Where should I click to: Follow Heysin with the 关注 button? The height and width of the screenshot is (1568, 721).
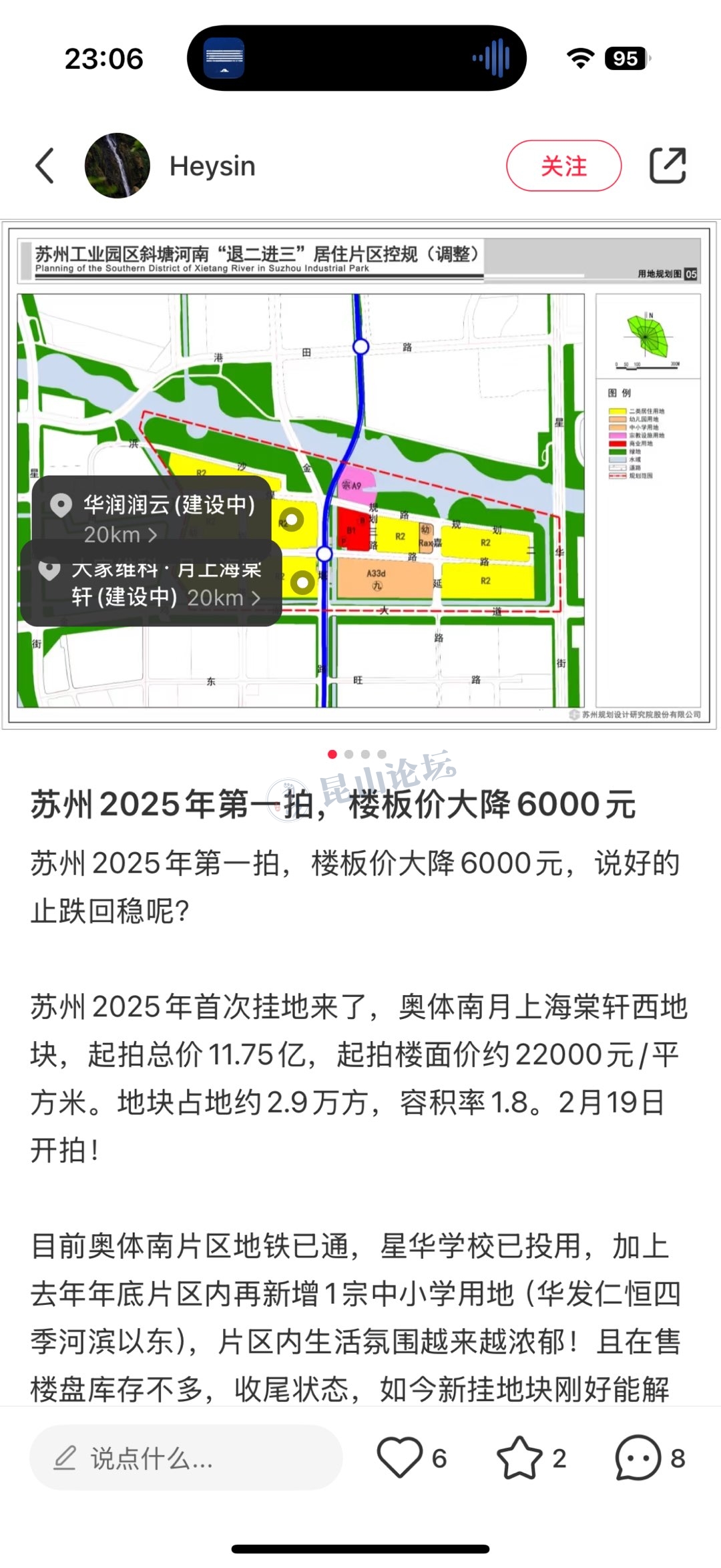click(563, 166)
